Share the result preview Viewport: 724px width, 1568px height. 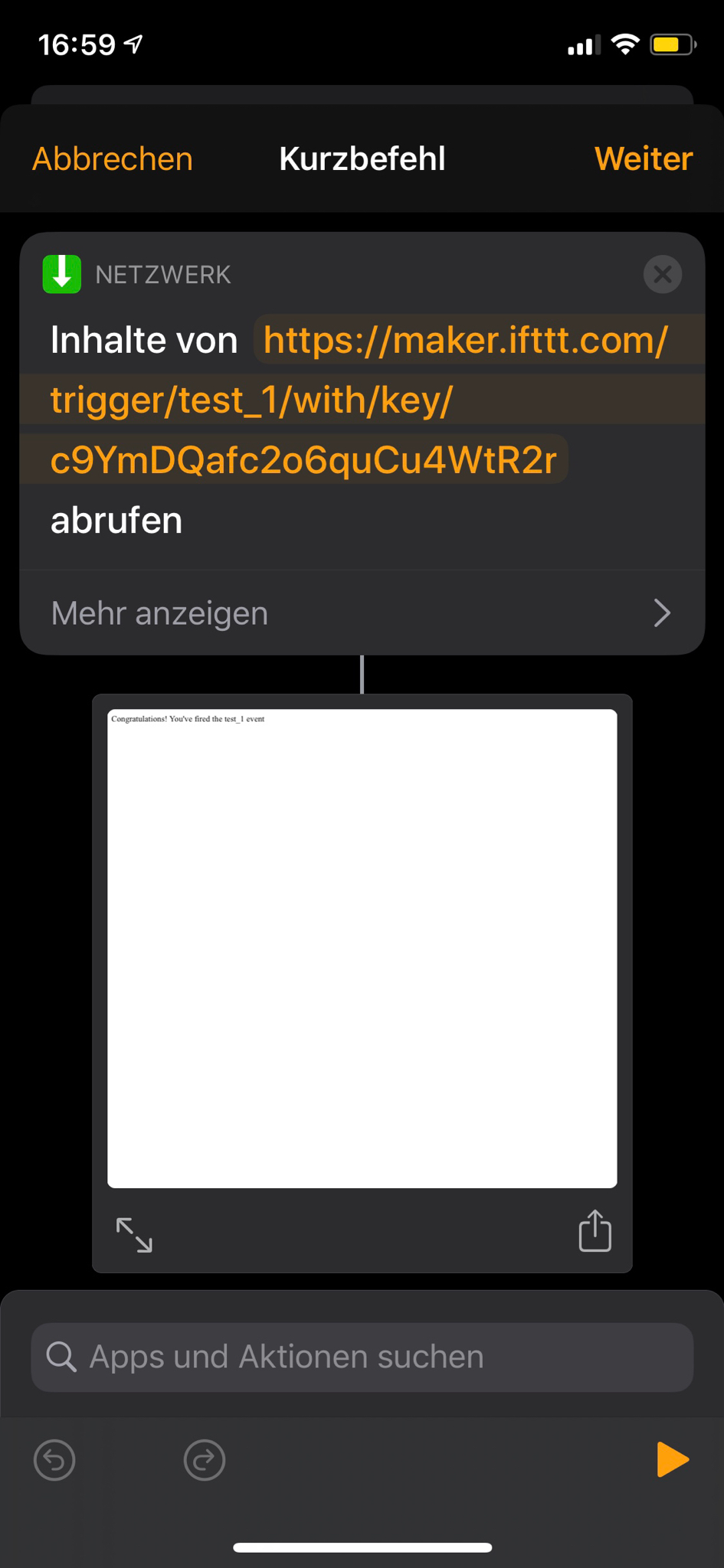point(595,1231)
